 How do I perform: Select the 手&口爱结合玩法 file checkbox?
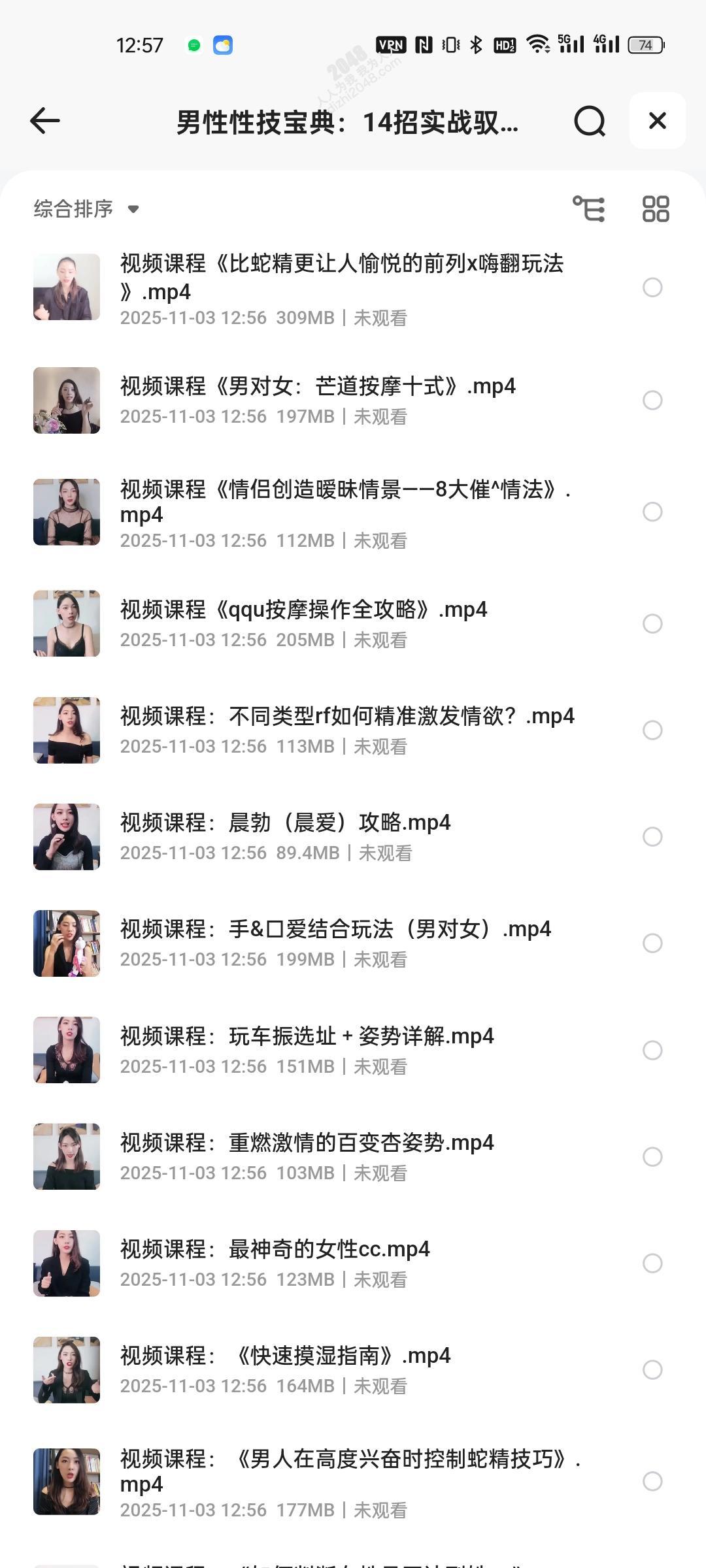tap(652, 943)
